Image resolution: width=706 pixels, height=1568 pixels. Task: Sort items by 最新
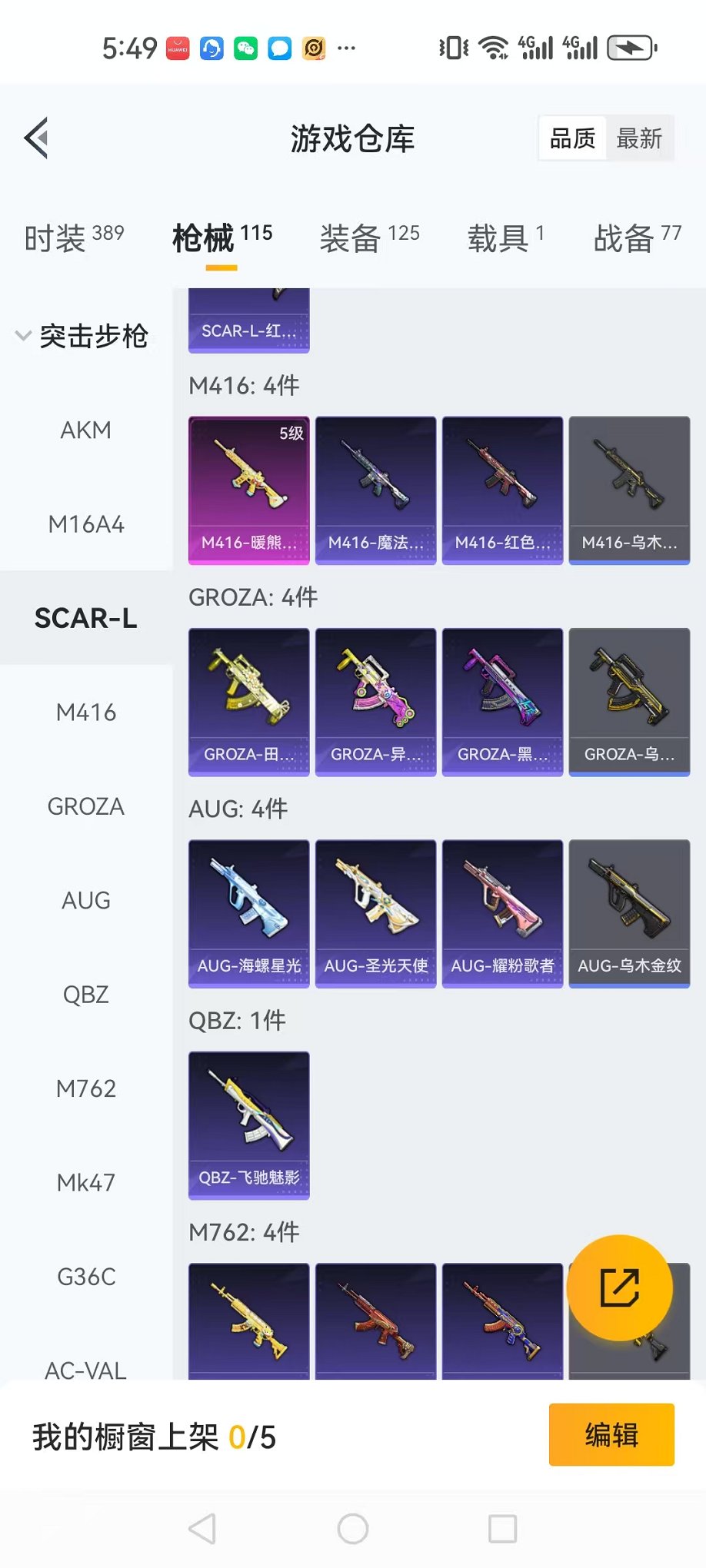click(638, 139)
